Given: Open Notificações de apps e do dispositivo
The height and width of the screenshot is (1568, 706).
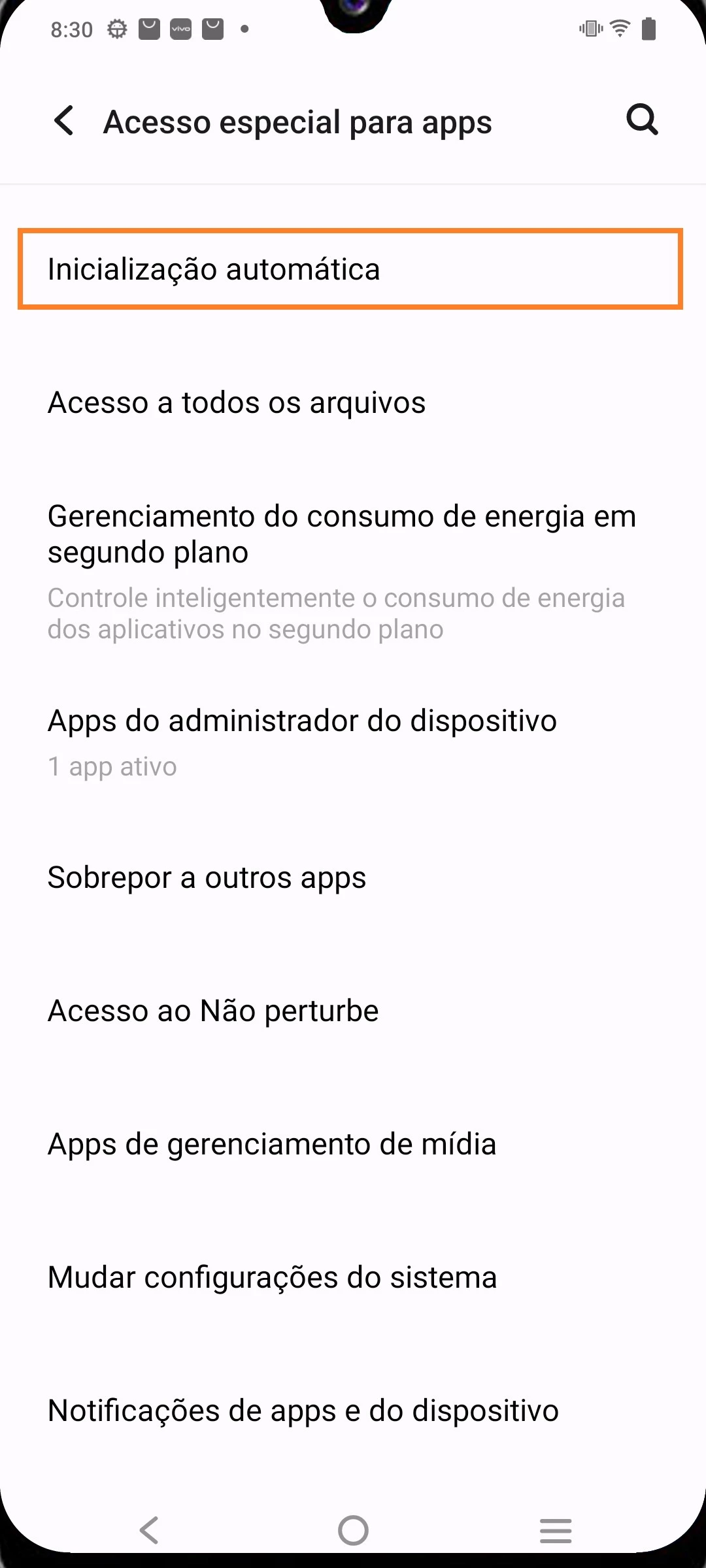Looking at the screenshot, I should [x=303, y=1411].
